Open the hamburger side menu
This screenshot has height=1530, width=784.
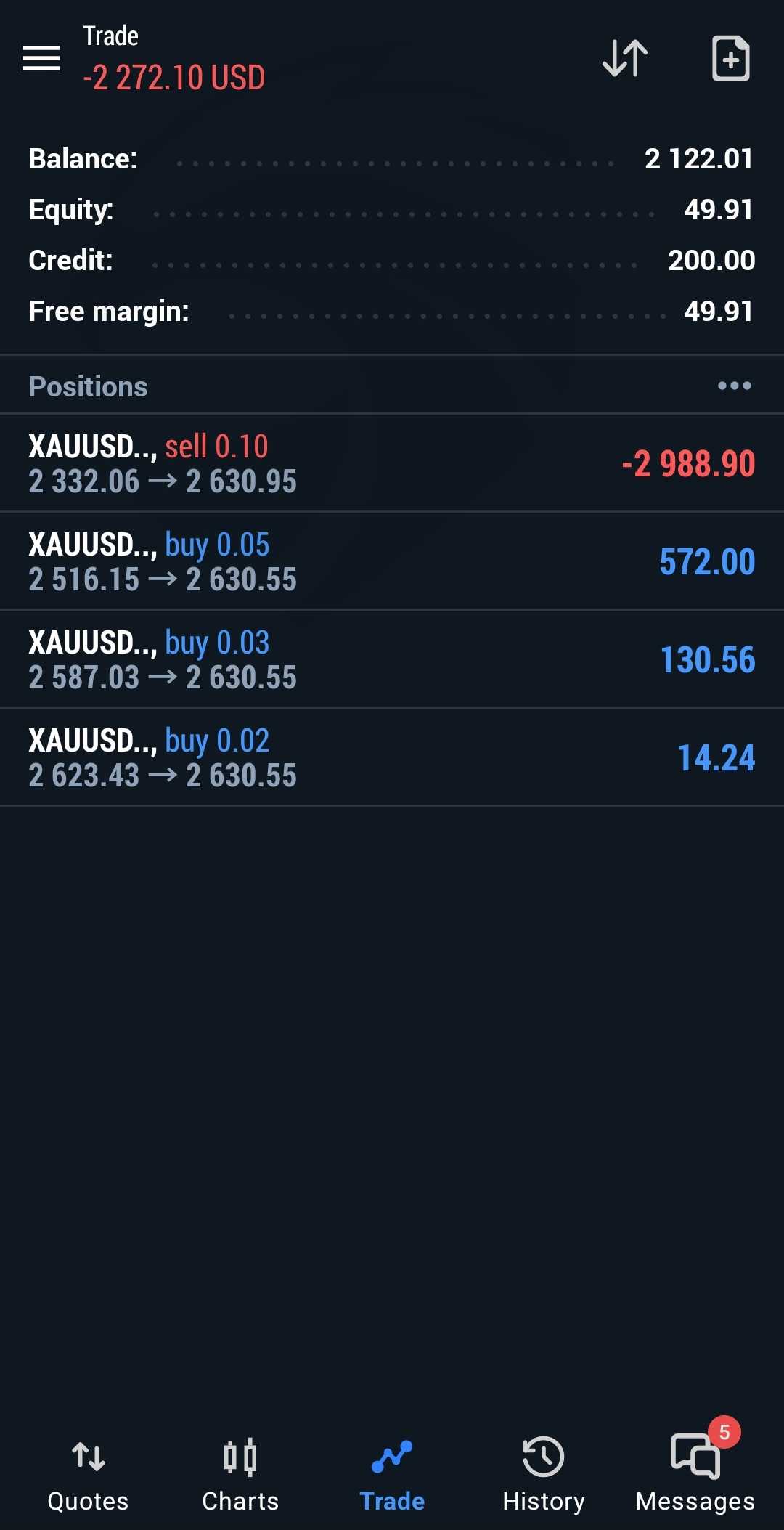coord(41,58)
